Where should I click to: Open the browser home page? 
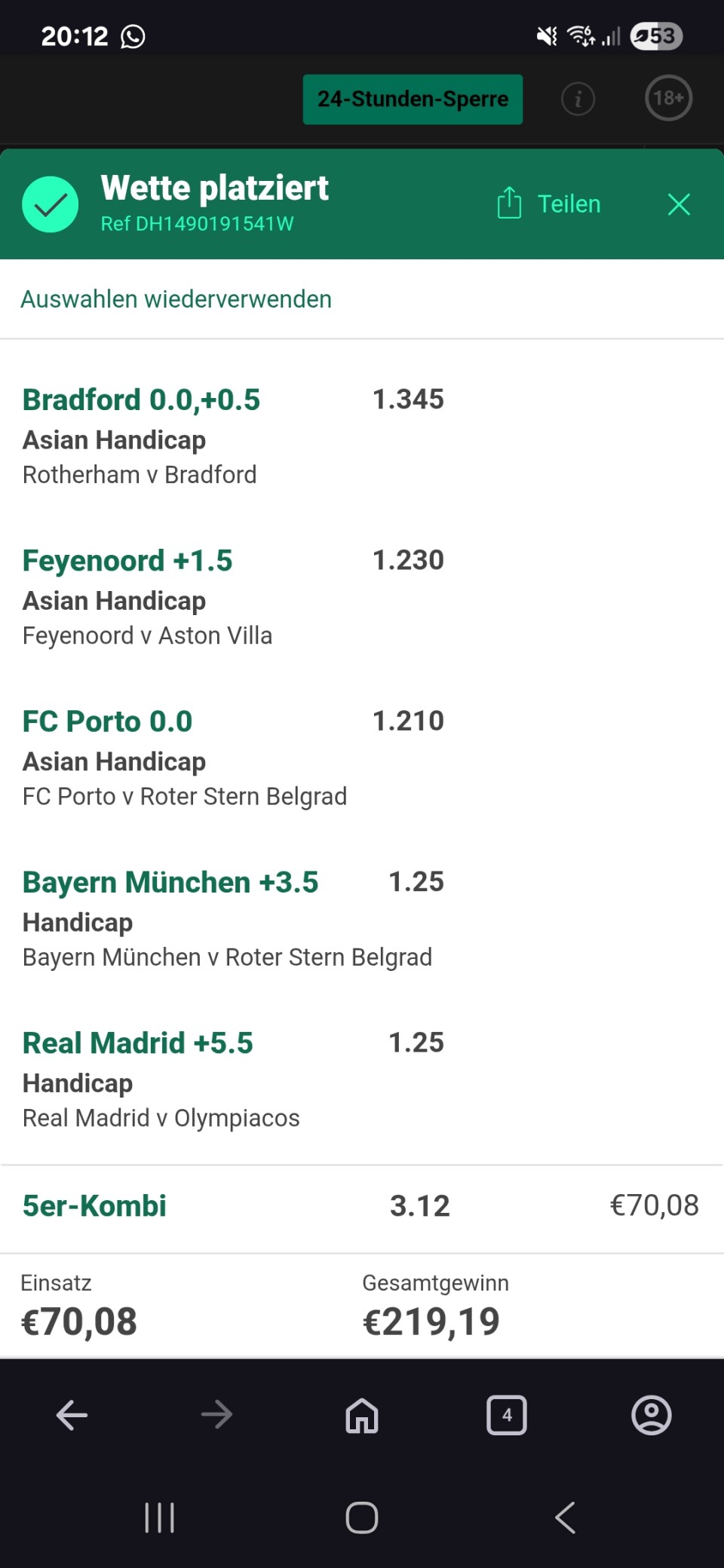point(362,1415)
